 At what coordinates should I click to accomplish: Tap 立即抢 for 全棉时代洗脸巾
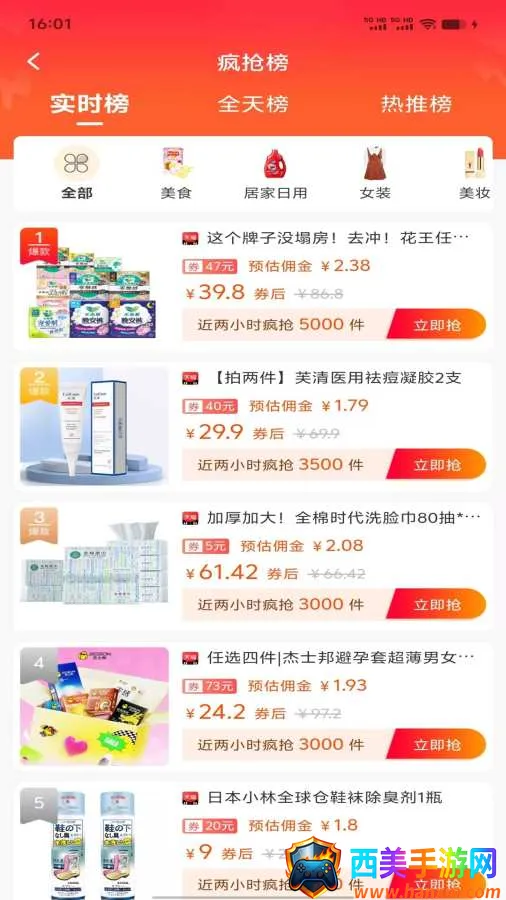(437, 604)
